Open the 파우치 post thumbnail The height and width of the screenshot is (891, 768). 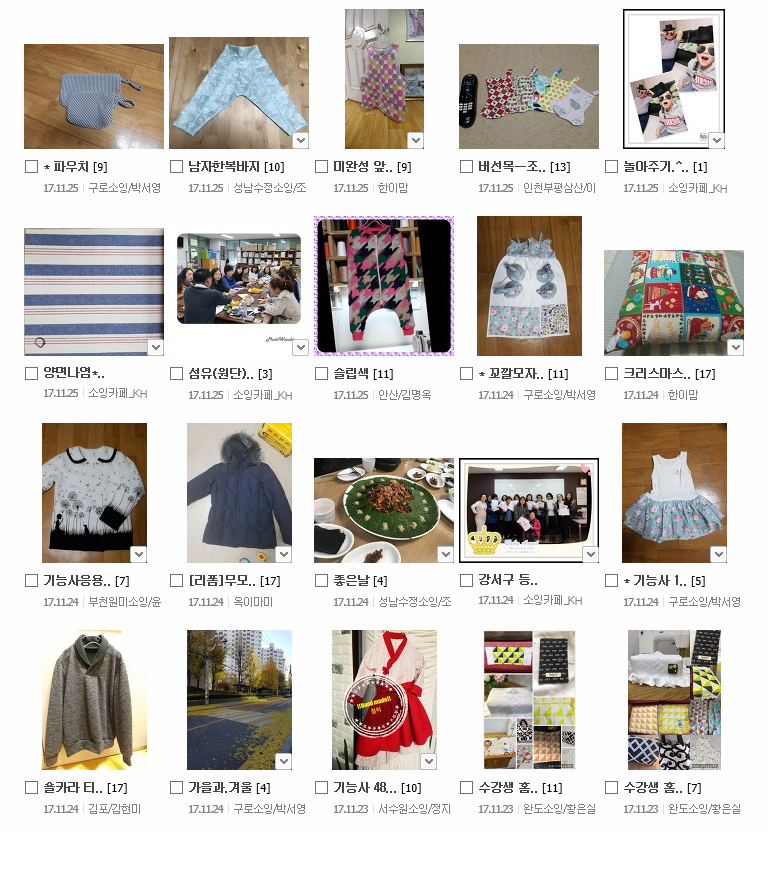coord(93,96)
